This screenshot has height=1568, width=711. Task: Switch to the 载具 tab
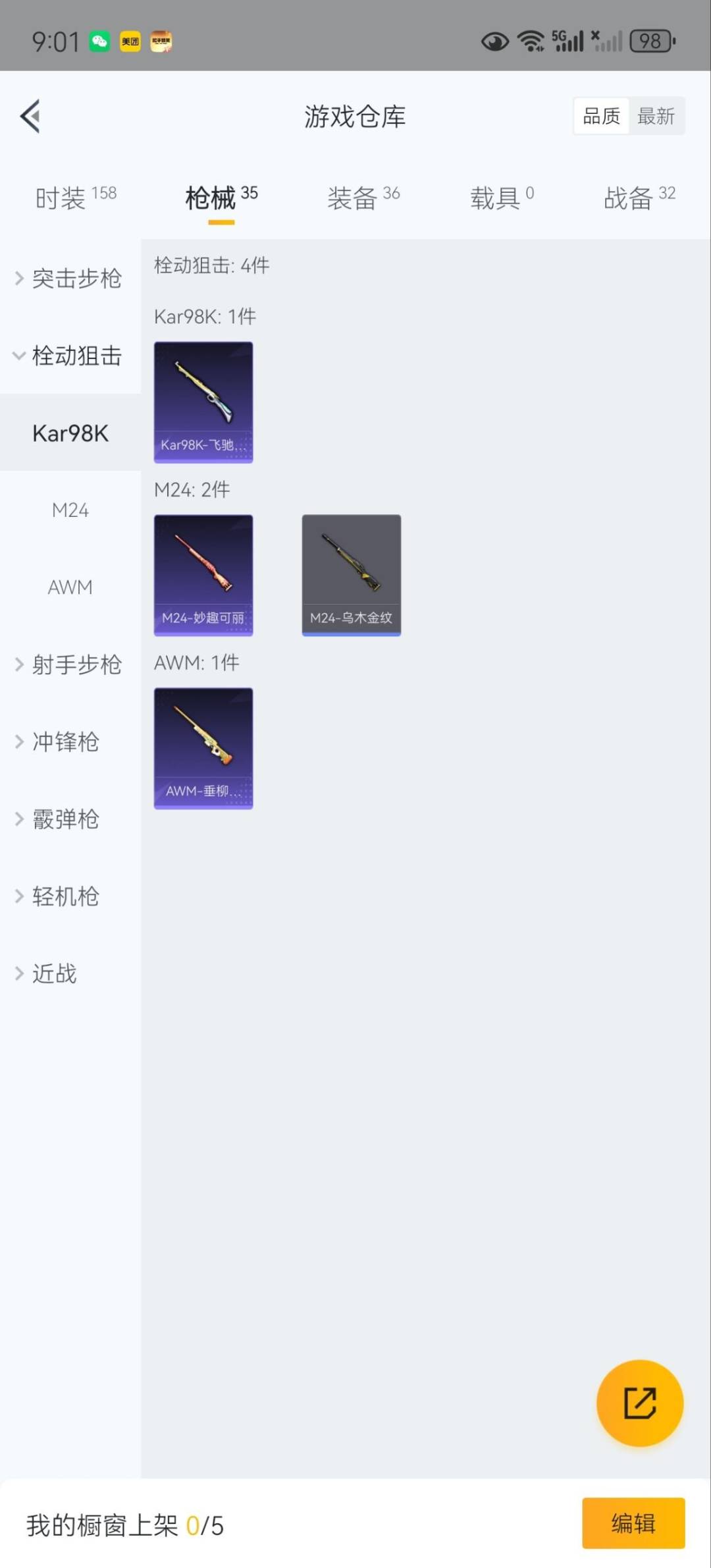click(x=502, y=197)
